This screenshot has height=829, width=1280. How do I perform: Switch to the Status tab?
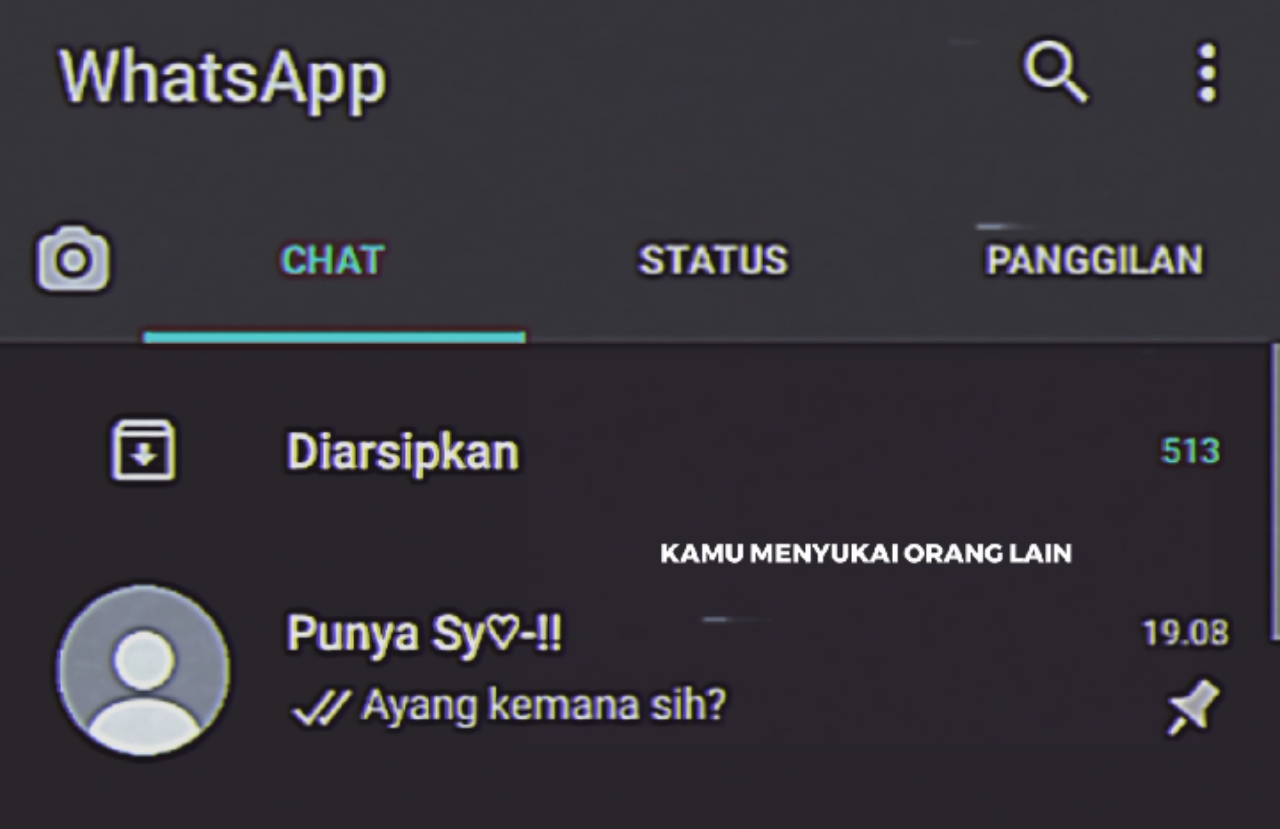tap(713, 261)
